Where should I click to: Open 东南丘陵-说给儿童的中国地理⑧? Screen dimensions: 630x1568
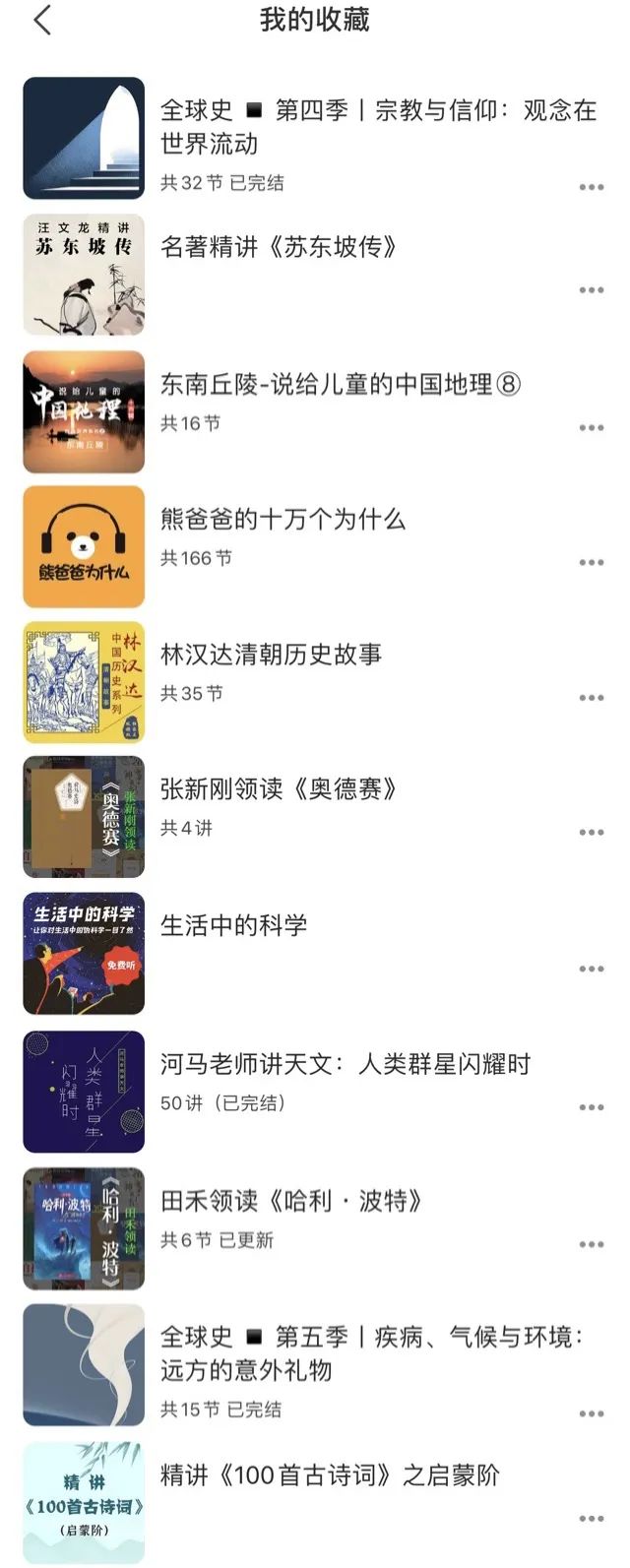[x=340, y=385]
